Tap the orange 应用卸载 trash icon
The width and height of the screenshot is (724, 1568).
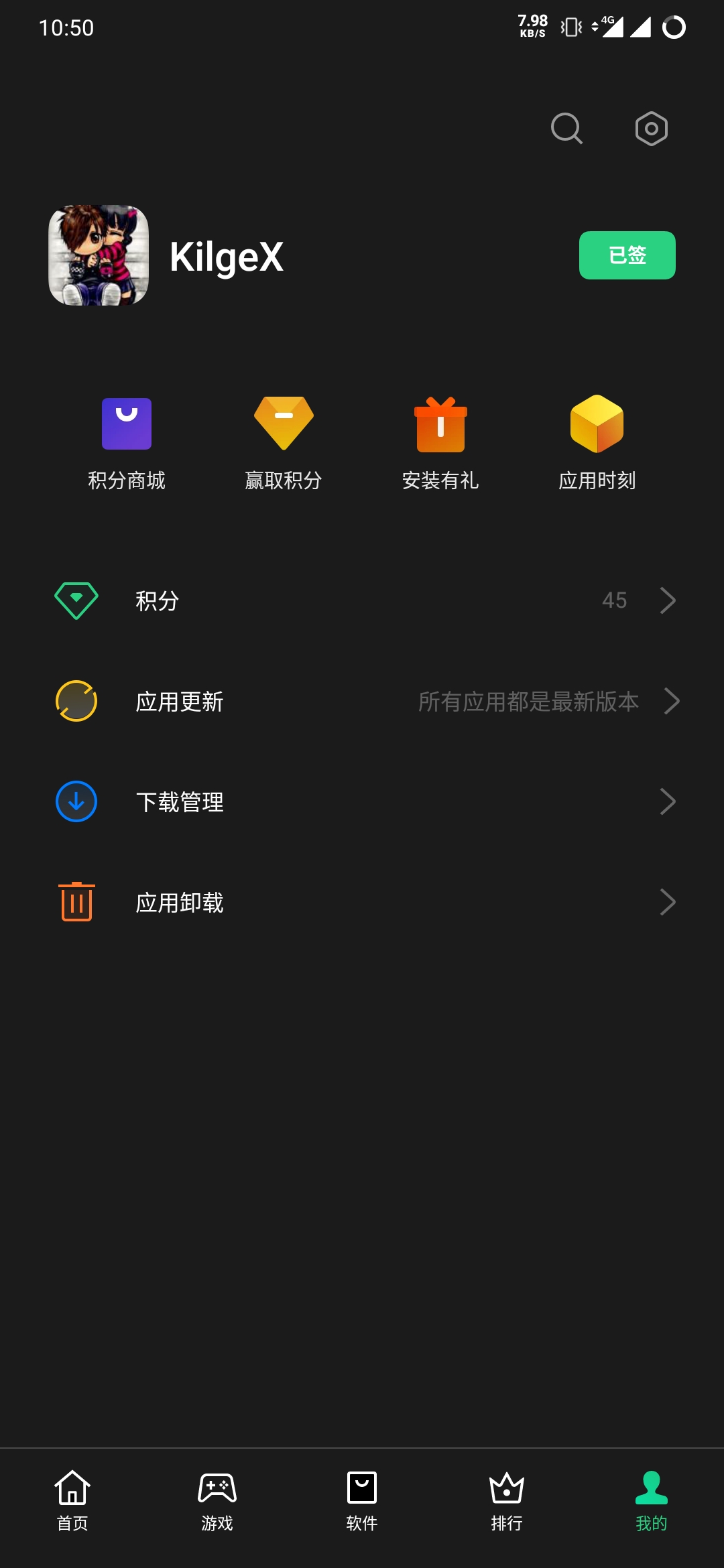[76, 901]
